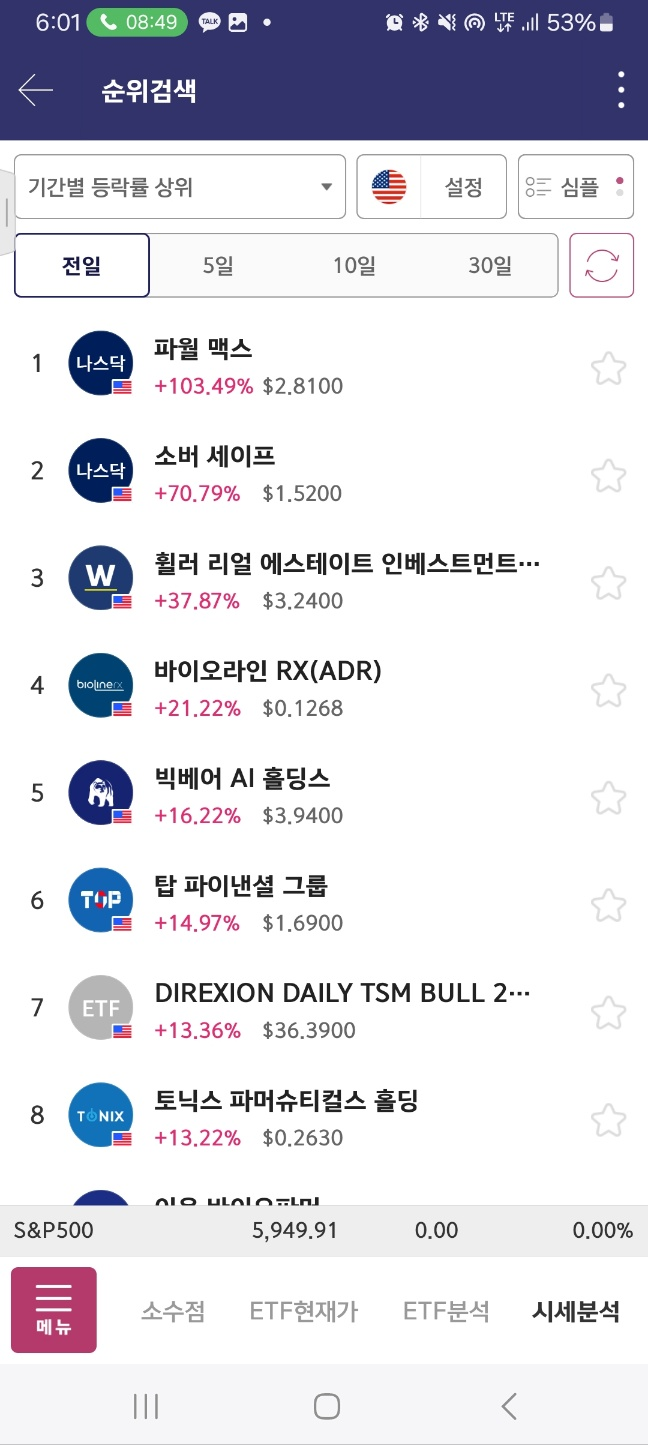Open the 메뉴 button
The image size is (648, 1445).
tap(54, 1310)
